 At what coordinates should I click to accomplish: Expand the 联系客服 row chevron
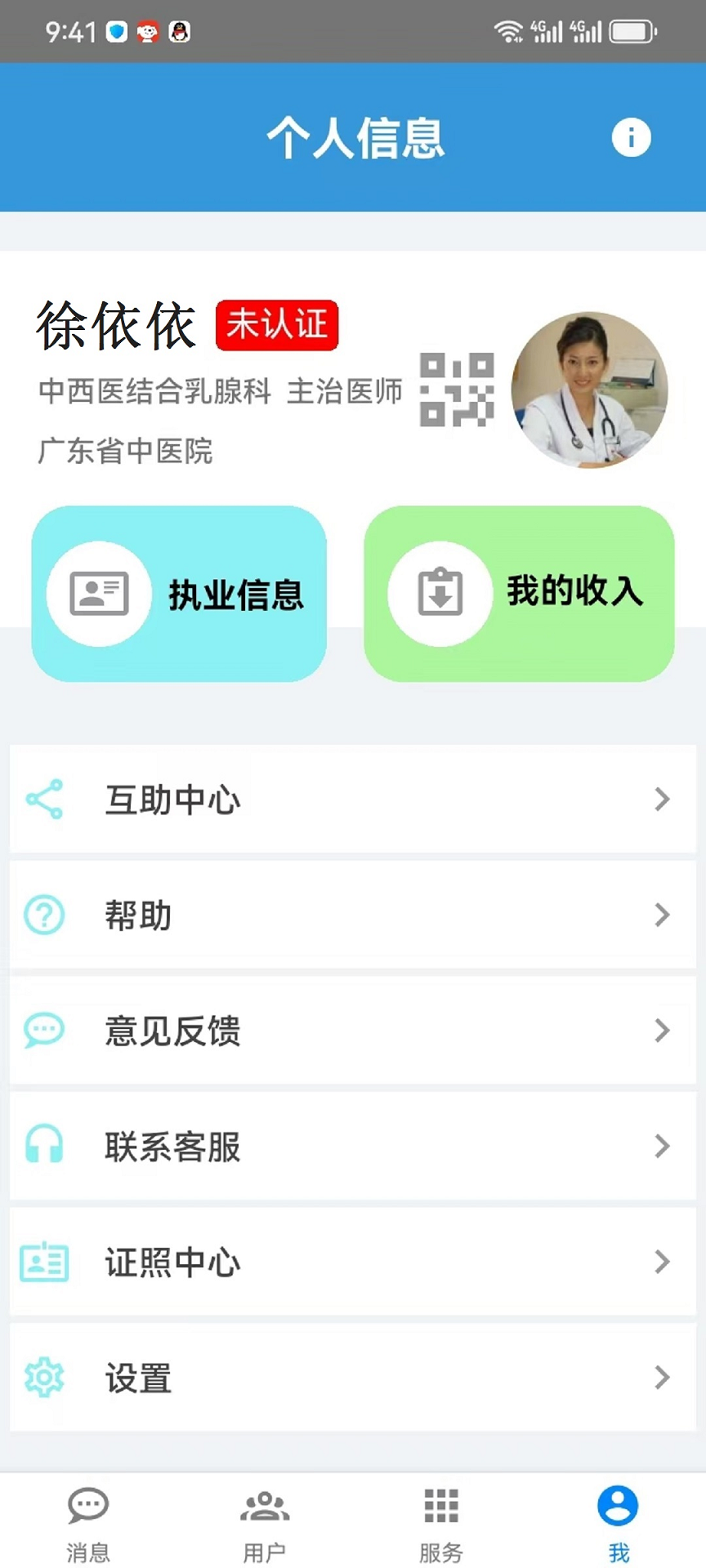662,1147
